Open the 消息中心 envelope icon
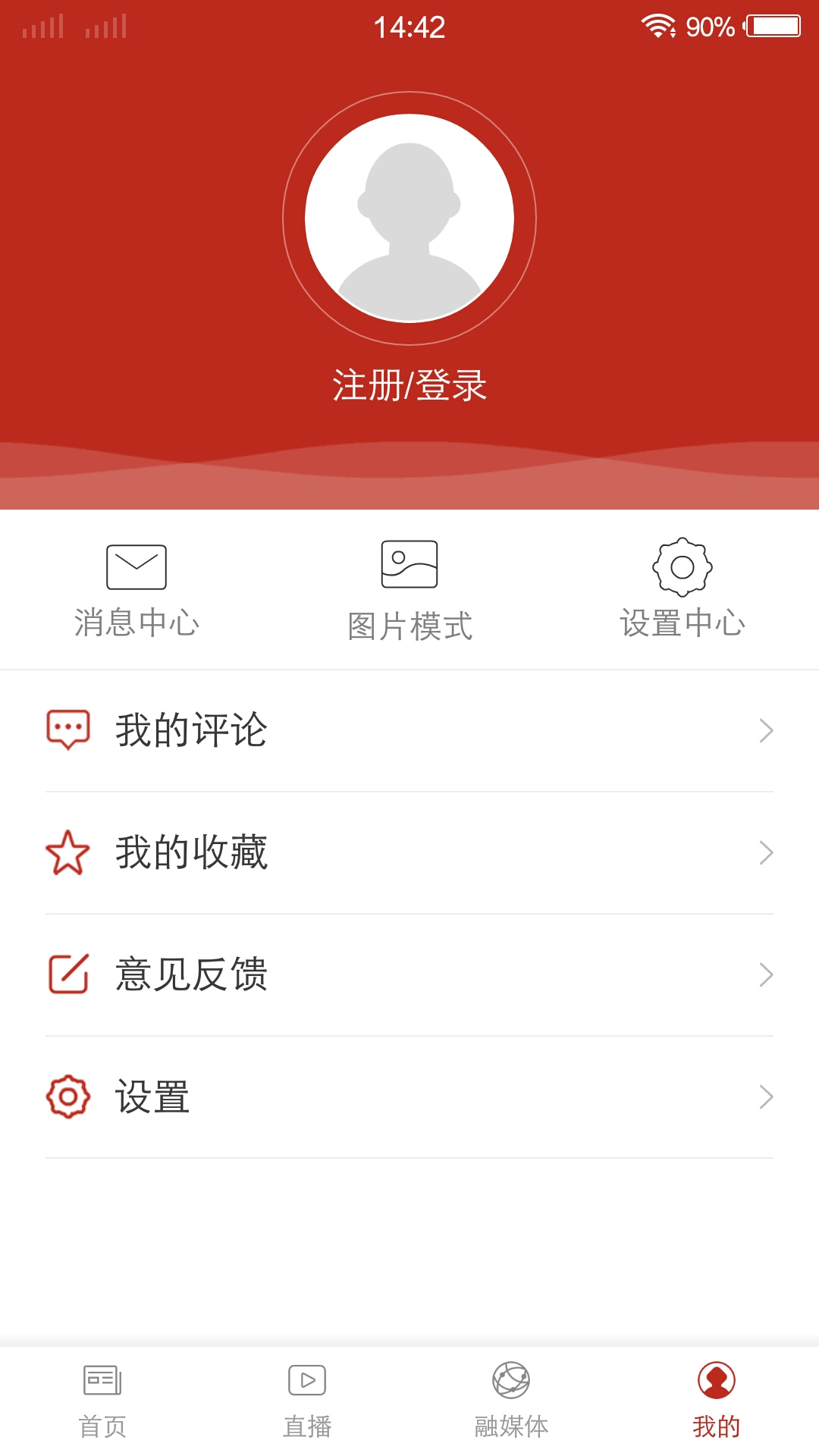 [136, 566]
